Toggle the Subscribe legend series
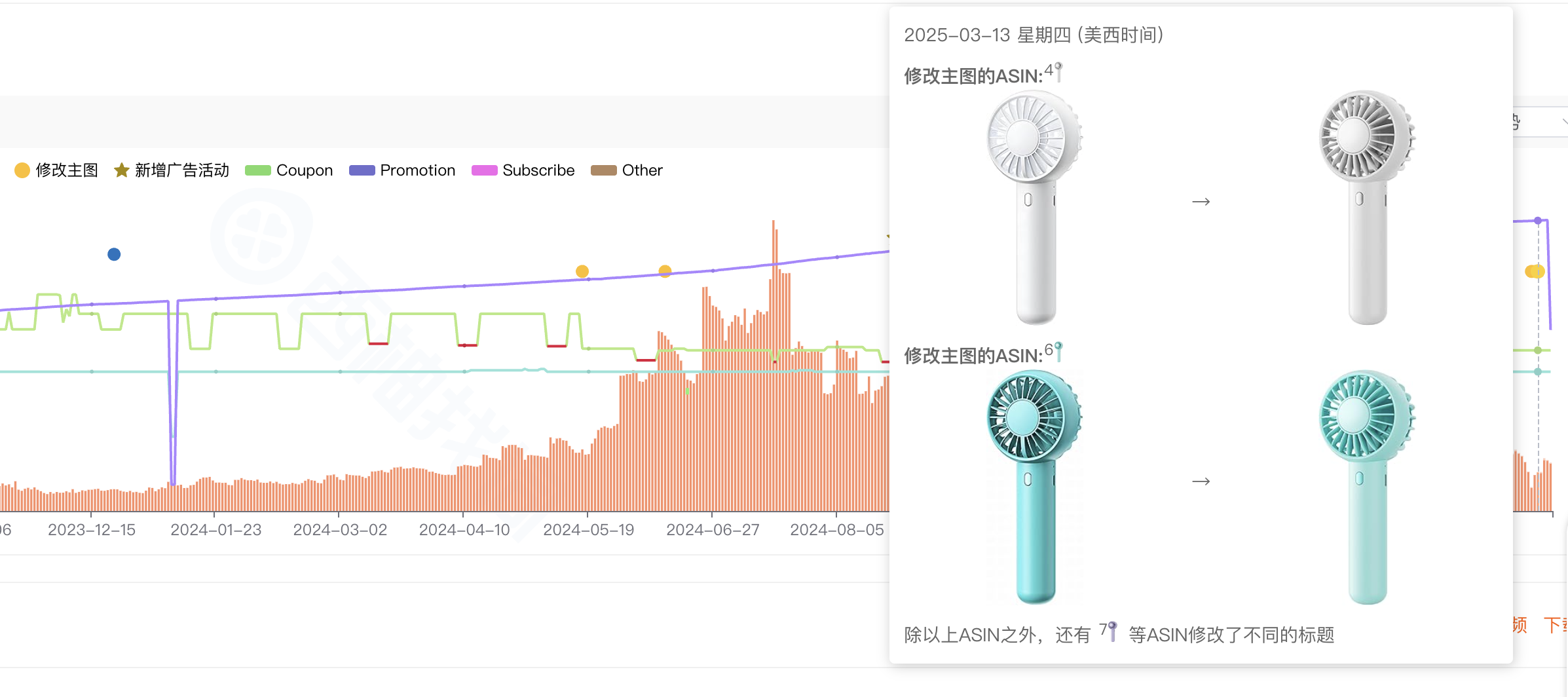Image resolution: width=1568 pixels, height=697 pixels. [523, 170]
